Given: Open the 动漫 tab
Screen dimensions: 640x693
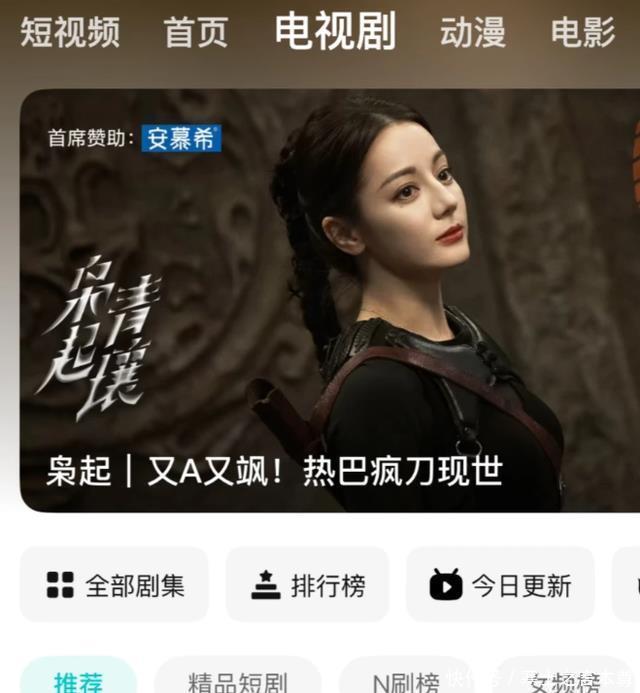Looking at the screenshot, I should pos(472,32).
